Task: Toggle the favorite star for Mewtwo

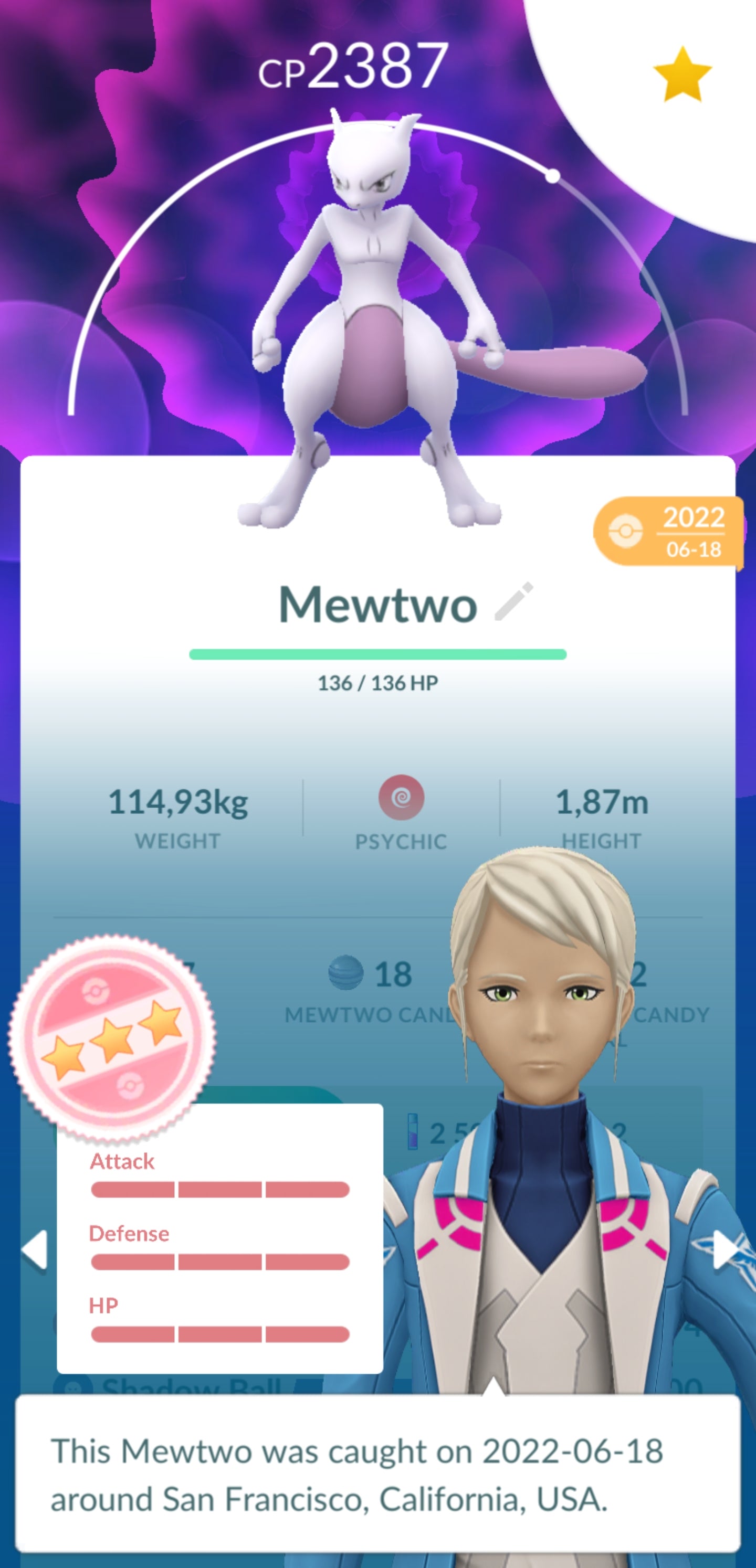Action: [681, 75]
